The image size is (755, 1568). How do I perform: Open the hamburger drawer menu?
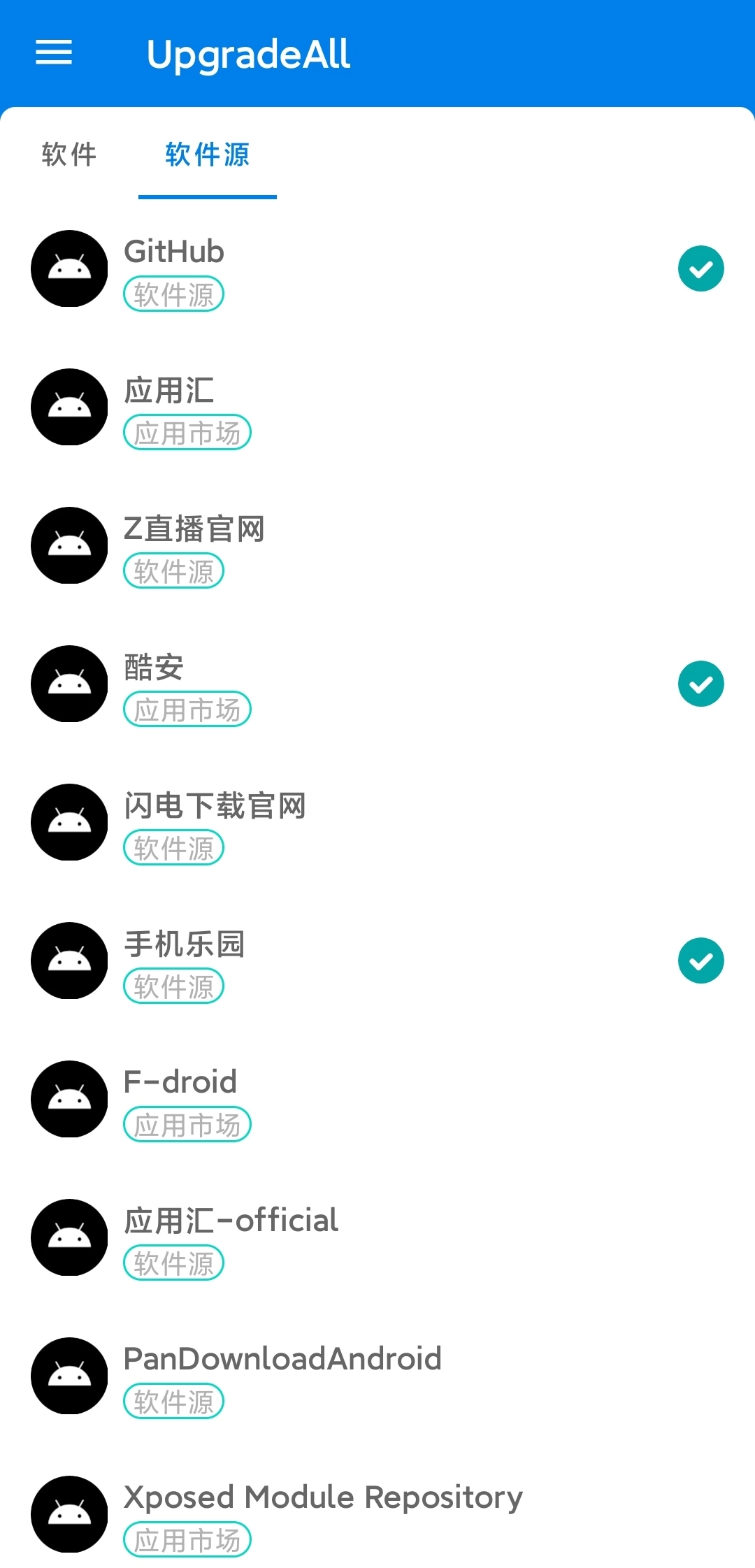tap(54, 52)
